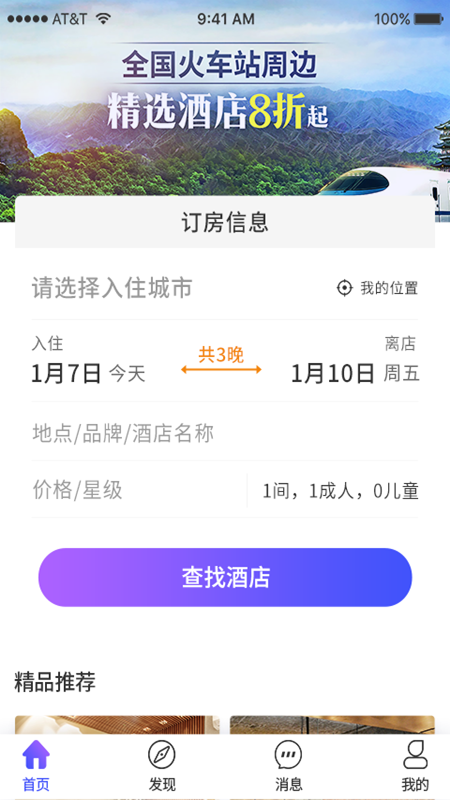Screen dimensions: 450x800
Task: Switch to the 发现 tab
Action: coord(162,767)
